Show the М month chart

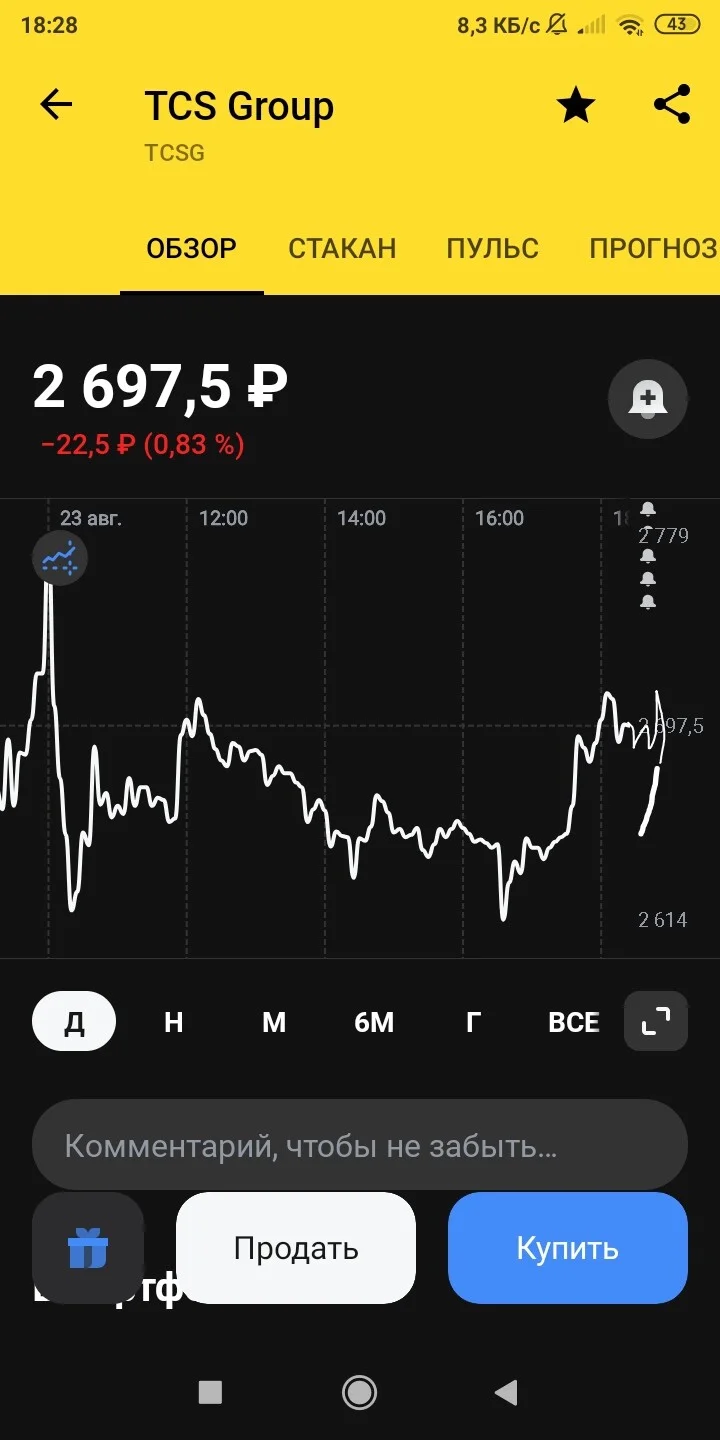click(x=274, y=1022)
